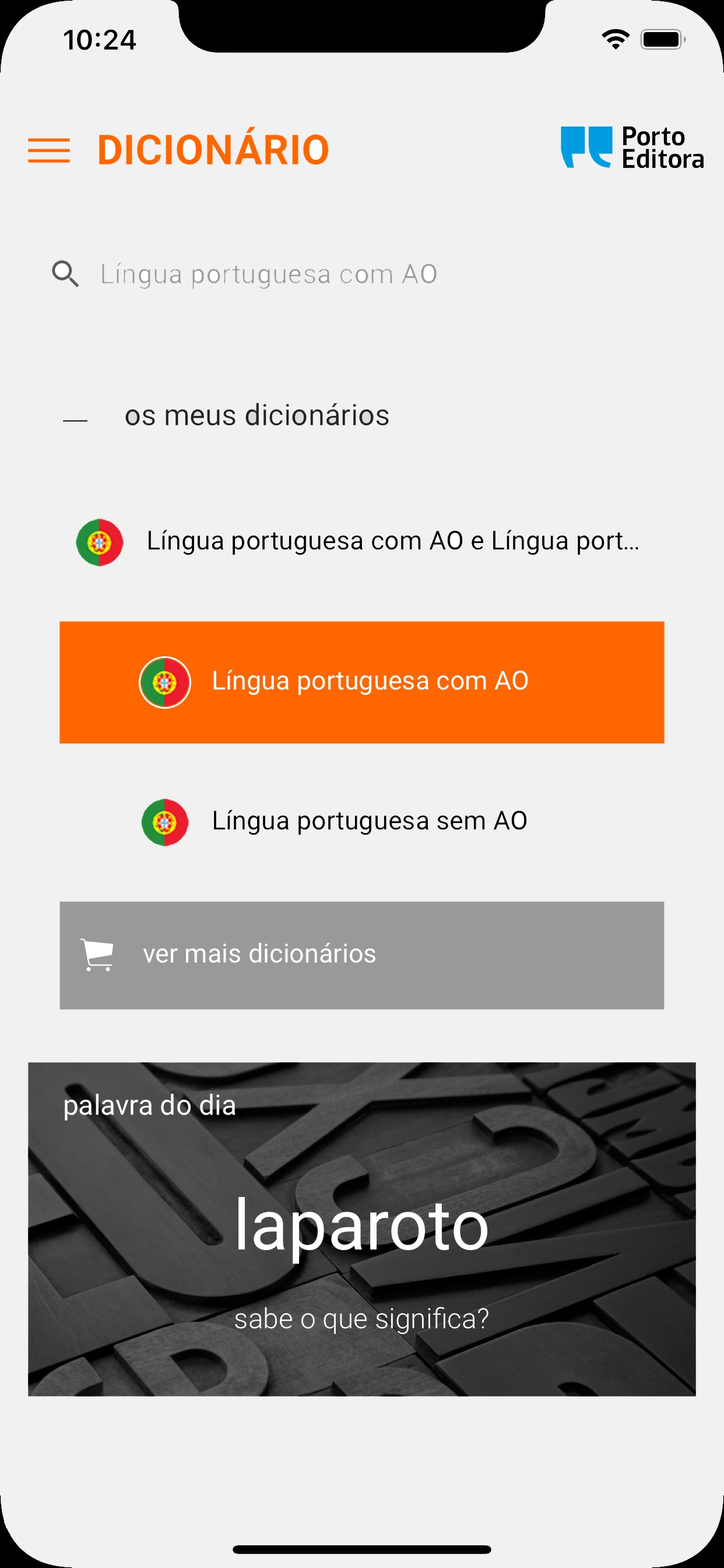
Task: Open the DICIONÁRIO title menu
Action: (212, 148)
